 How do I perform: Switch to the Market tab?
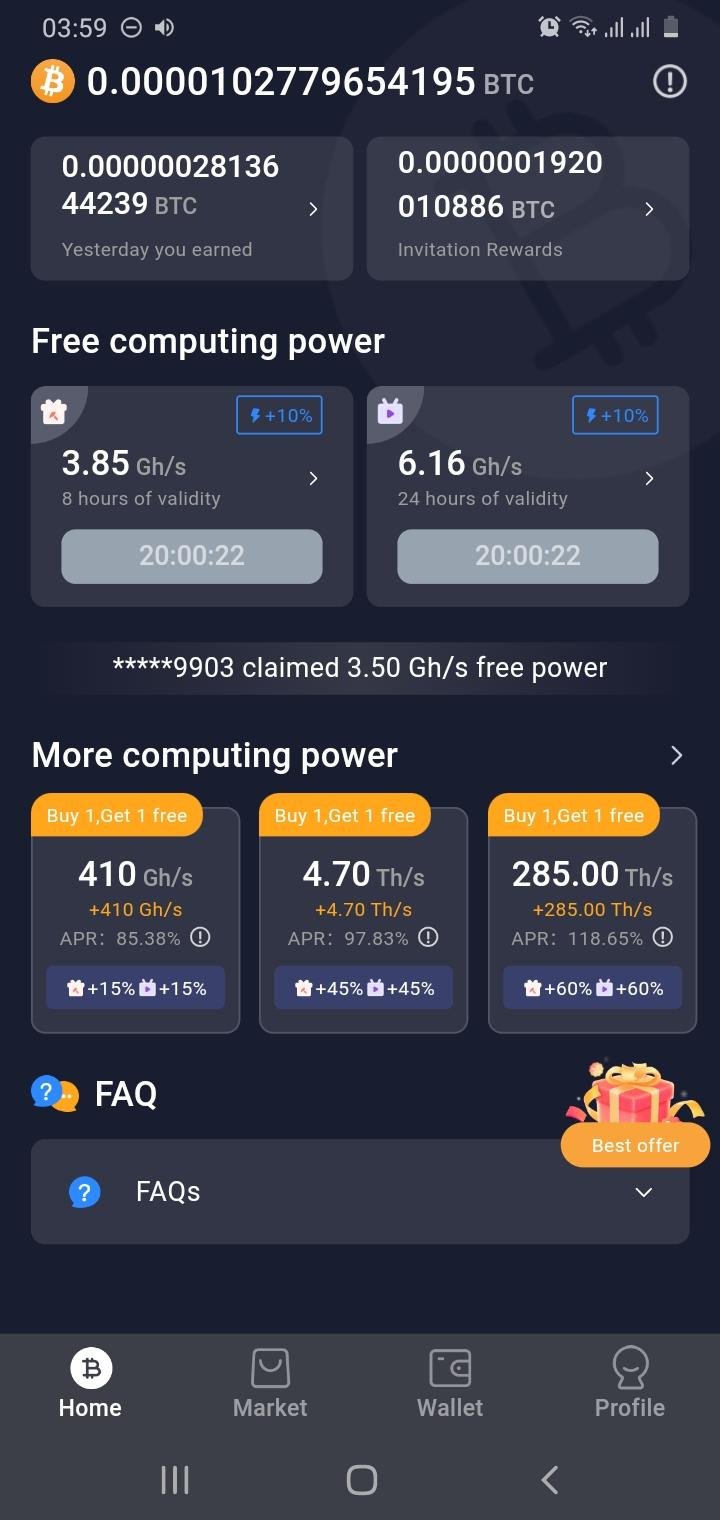click(x=270, y=1383)
